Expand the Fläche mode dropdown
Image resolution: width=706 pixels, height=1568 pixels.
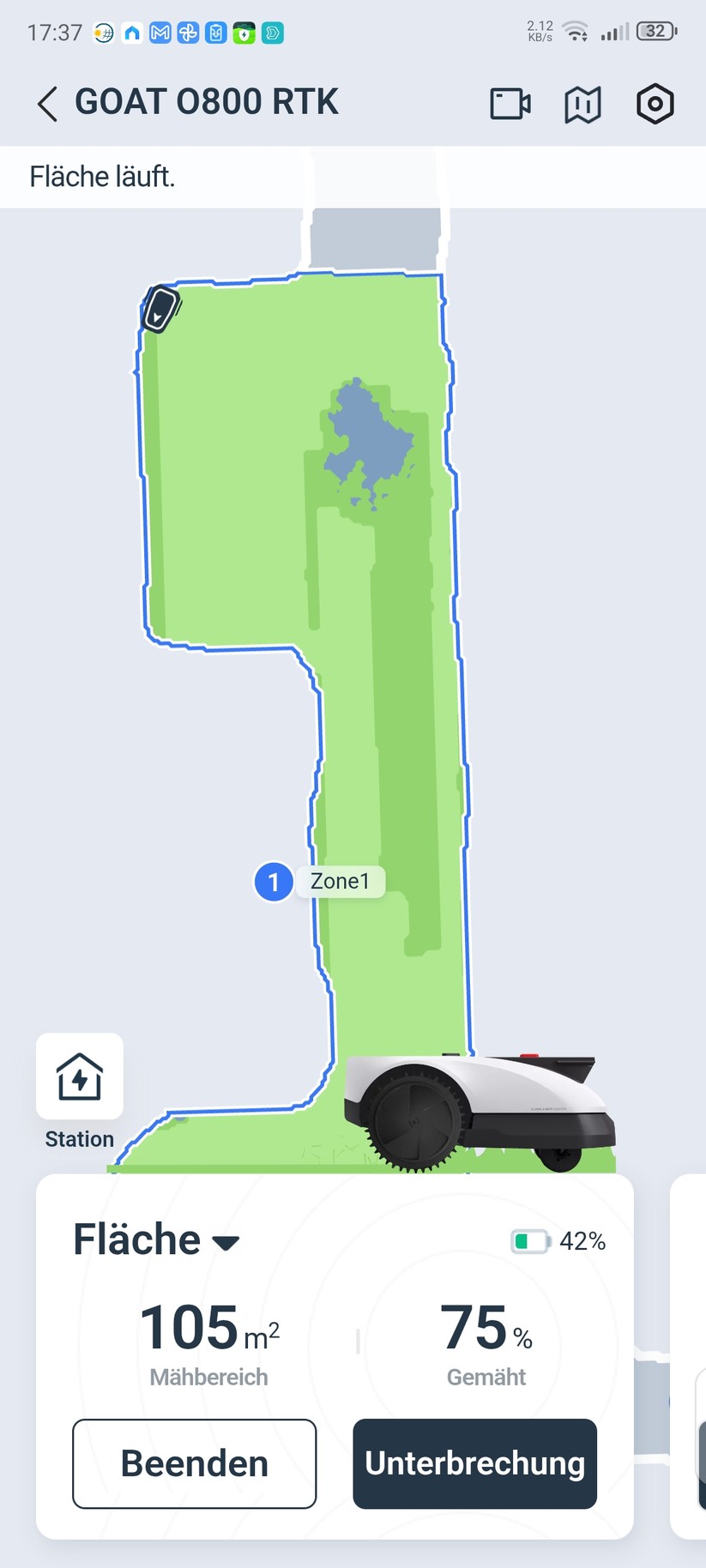click(x=226, y=1243)
